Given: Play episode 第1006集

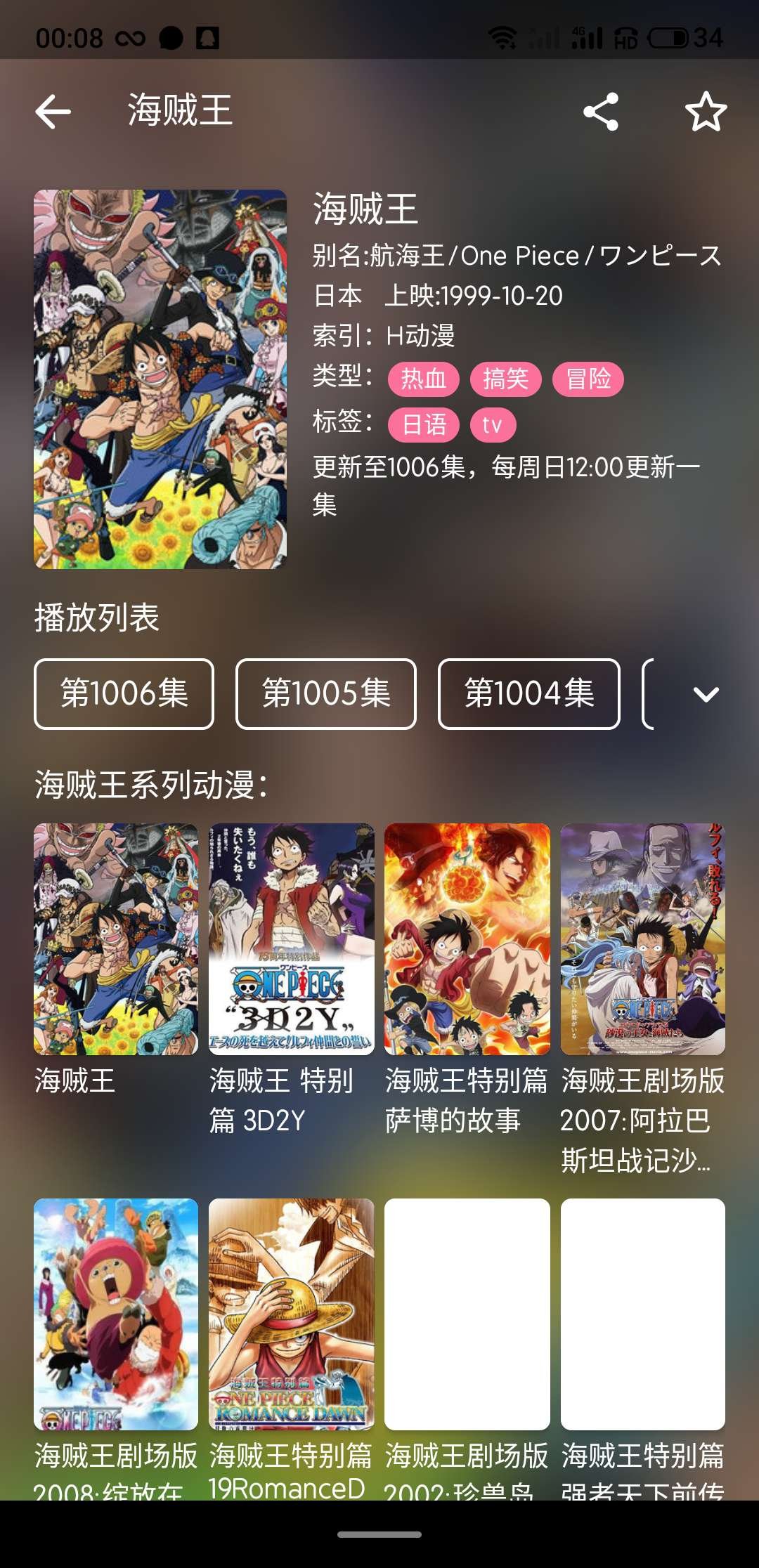Looking at the screenshot, I should 124,694.
